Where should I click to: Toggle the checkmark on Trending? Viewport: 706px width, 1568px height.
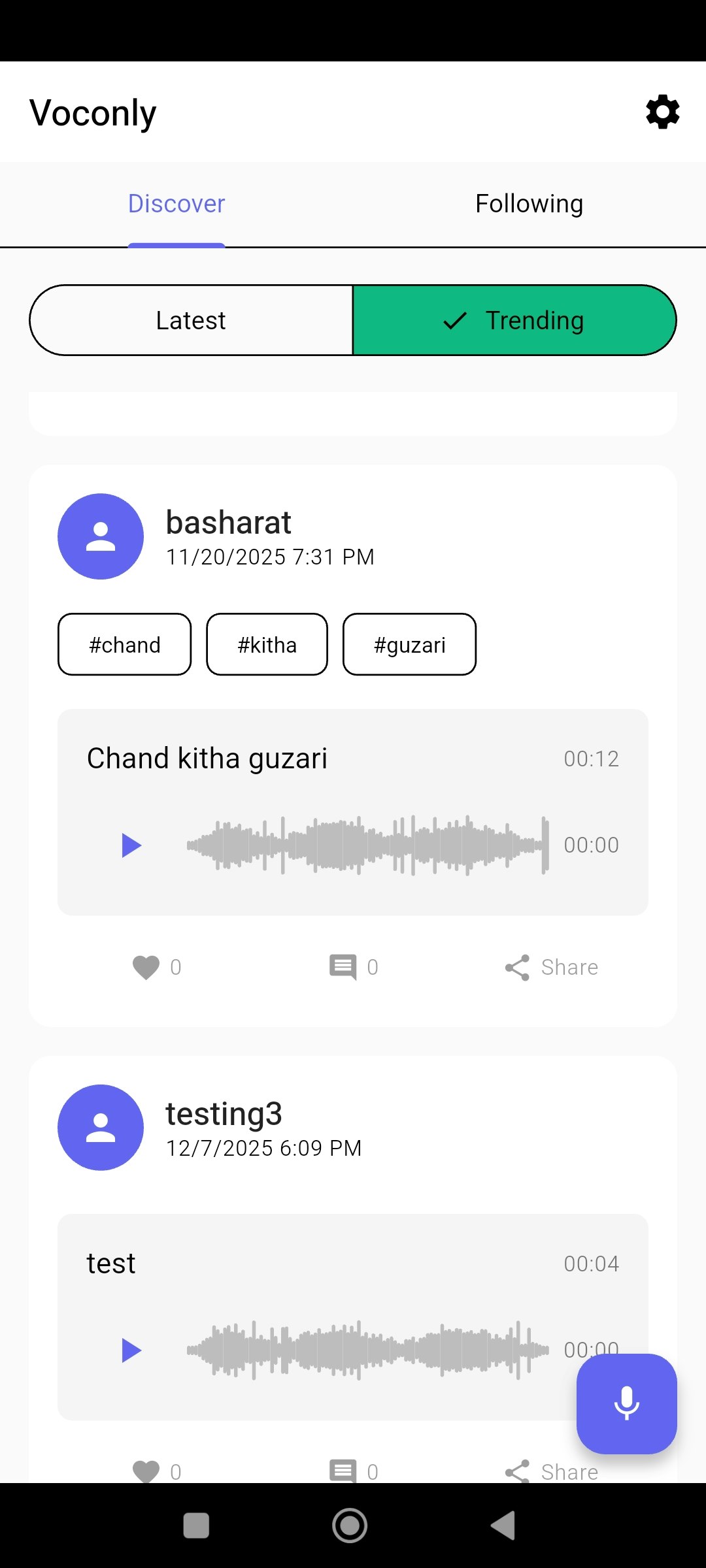pos(454,319)
